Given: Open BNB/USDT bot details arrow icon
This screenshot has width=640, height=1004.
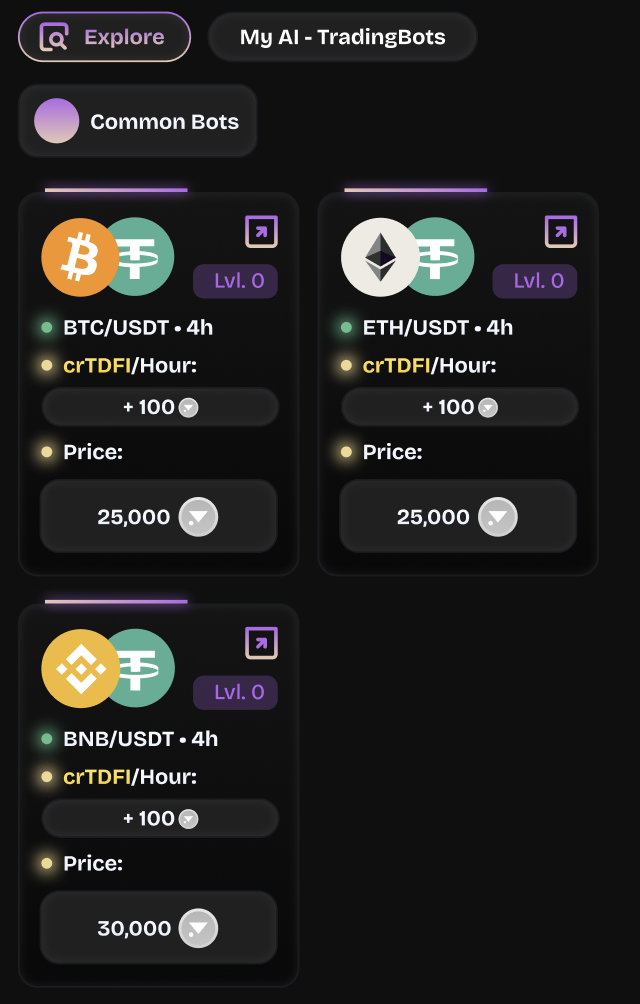Looking at the screenshot, I should [x=261, y=643].
